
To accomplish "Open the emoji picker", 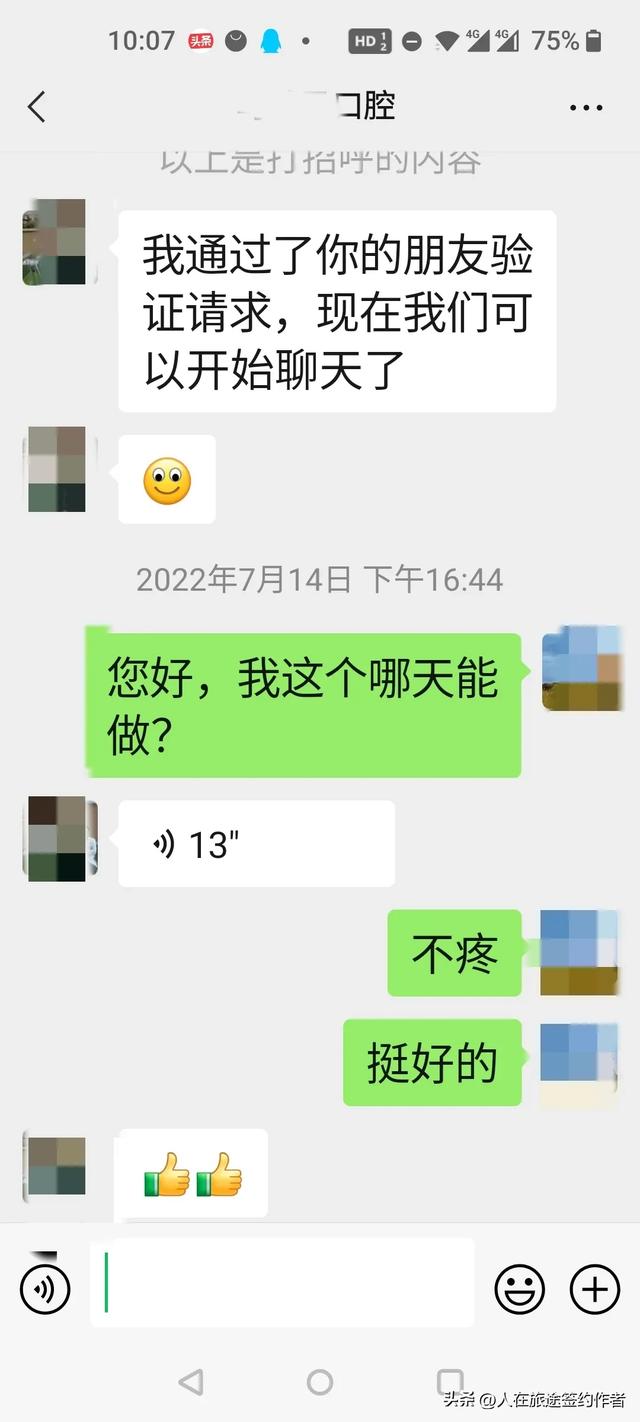I will [x=520, y=1288].
